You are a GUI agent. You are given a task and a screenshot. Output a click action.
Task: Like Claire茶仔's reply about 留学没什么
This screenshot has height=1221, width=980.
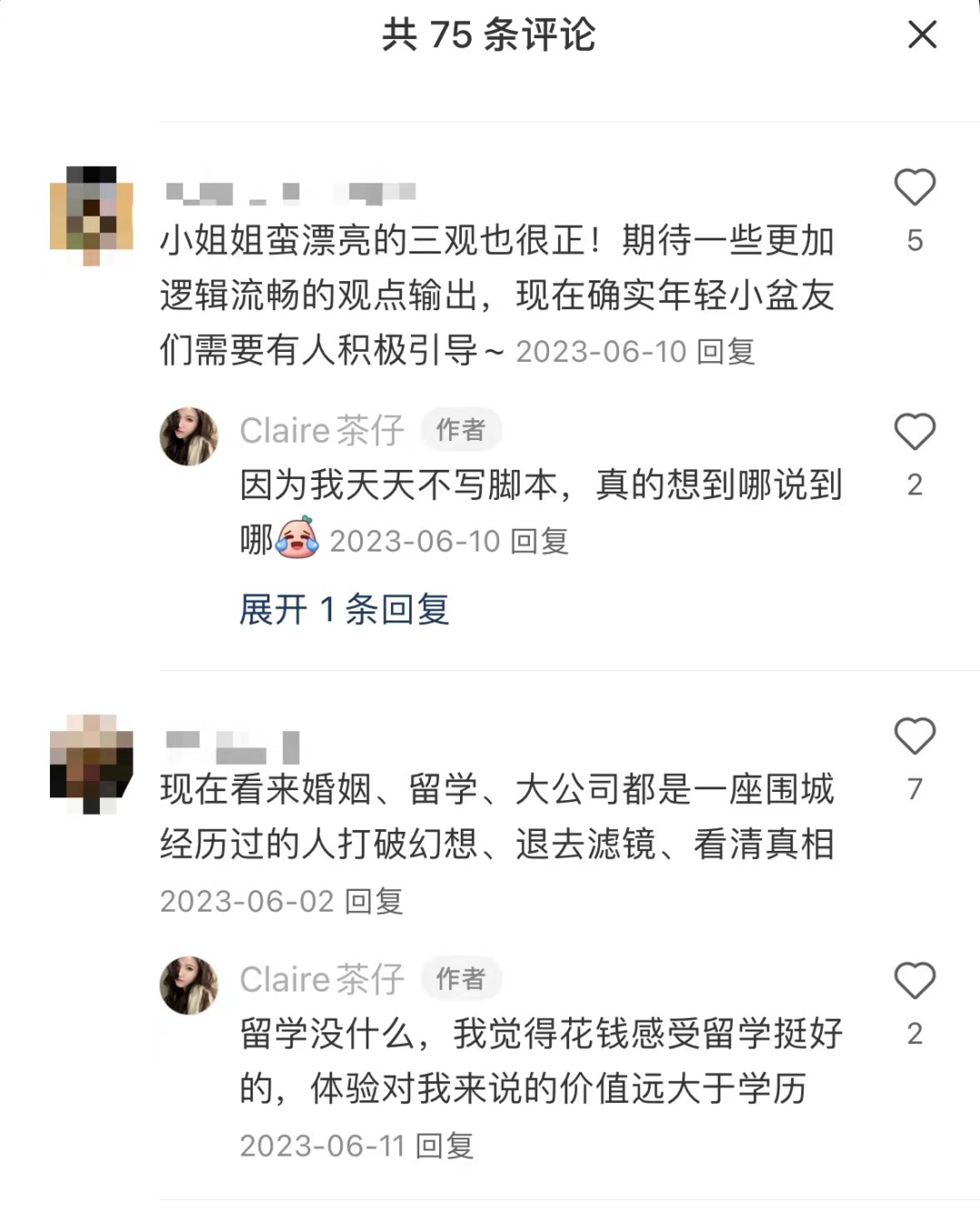[x=914, y=981]
